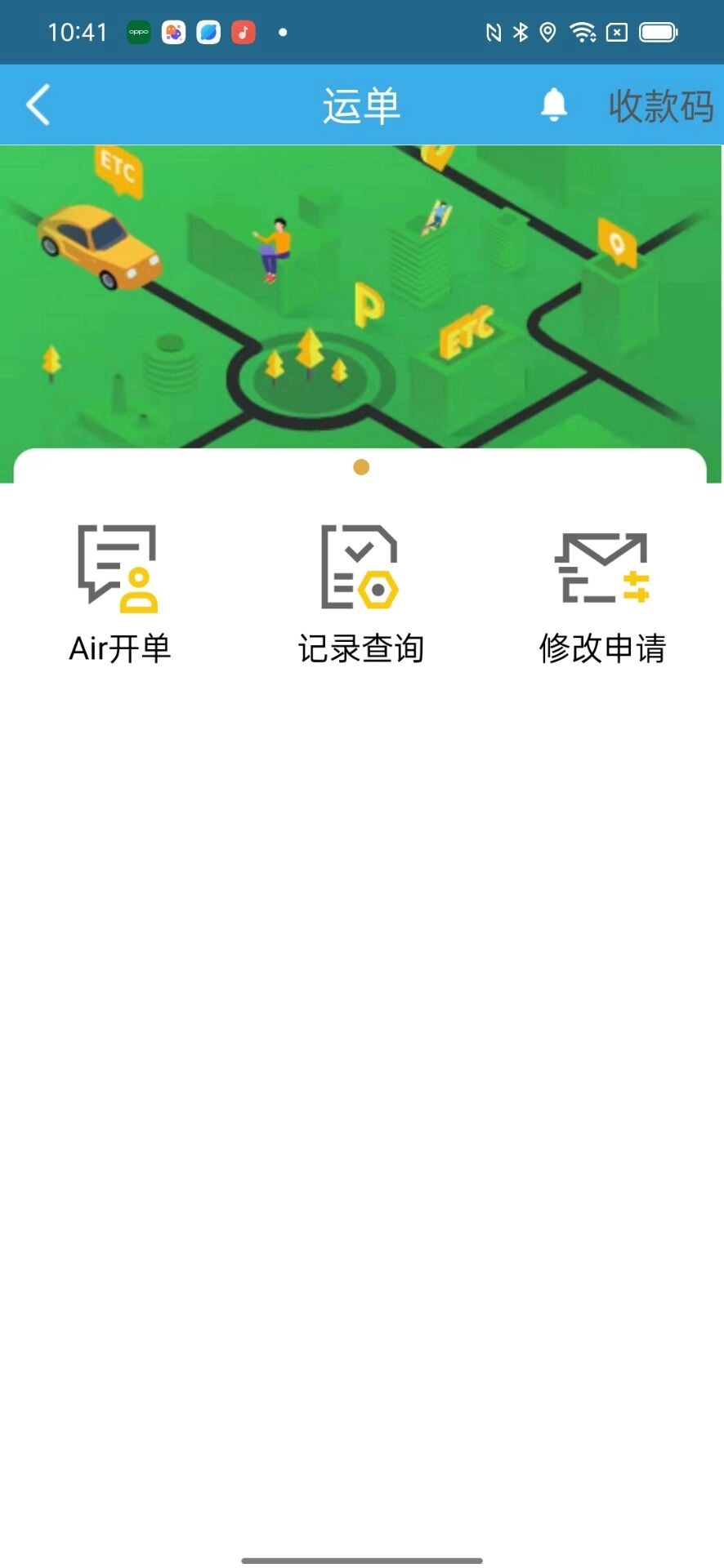The width and height of the screenshot is (724, 1568).
Task: Open the notification bell
Action: click(555, 105)
